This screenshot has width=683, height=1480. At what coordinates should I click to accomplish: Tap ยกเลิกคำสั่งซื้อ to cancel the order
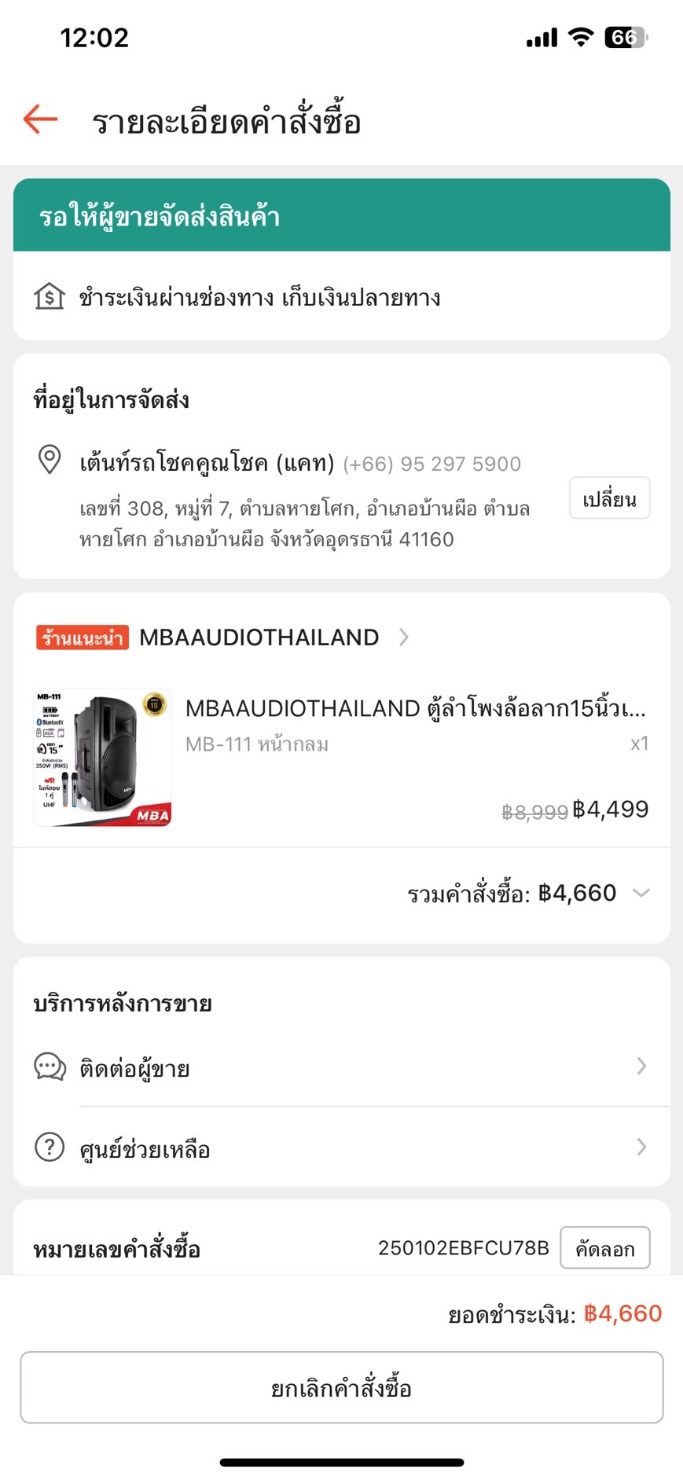[x=341, y=1388]
